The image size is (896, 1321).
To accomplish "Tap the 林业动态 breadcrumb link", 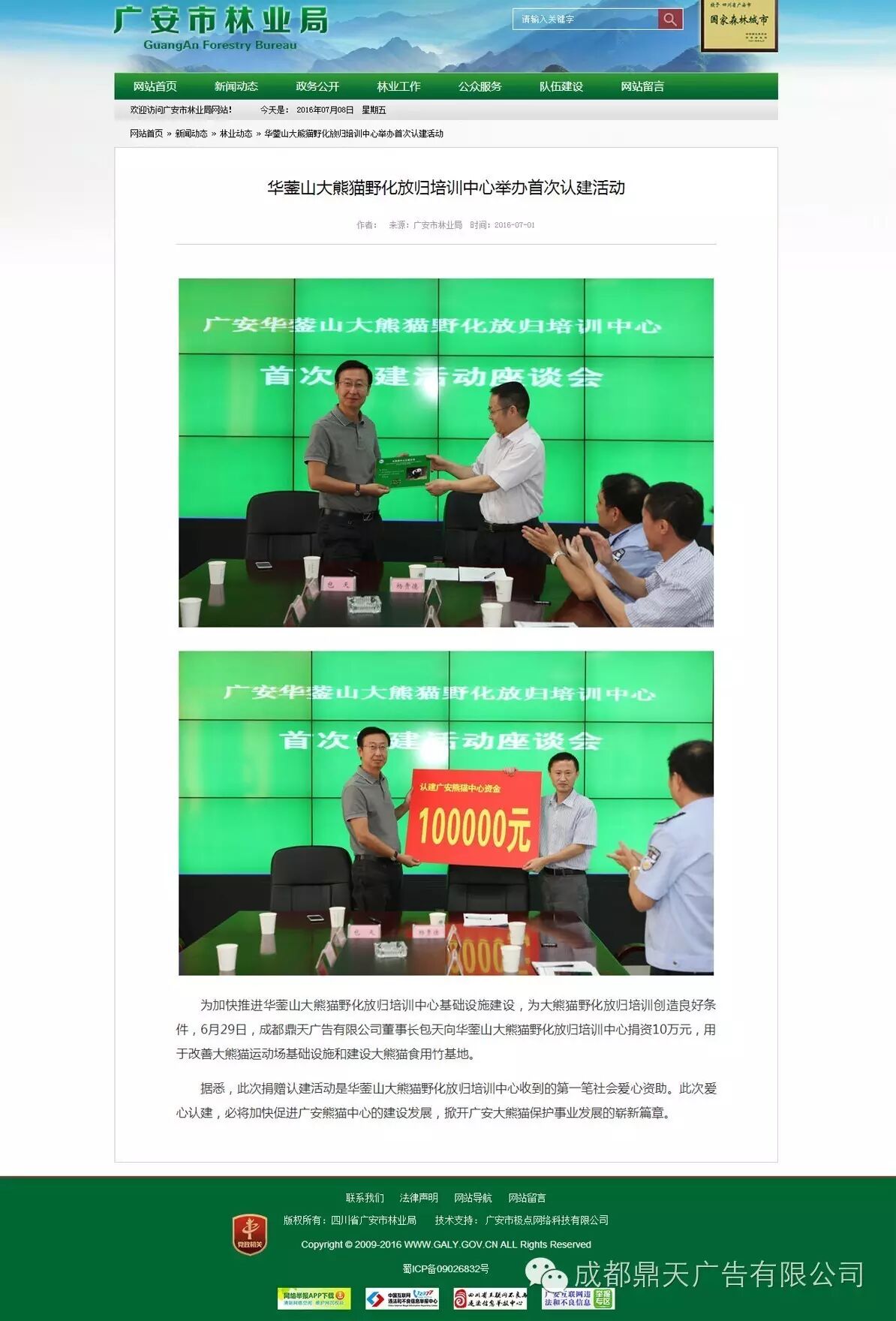I will point(236,134).
